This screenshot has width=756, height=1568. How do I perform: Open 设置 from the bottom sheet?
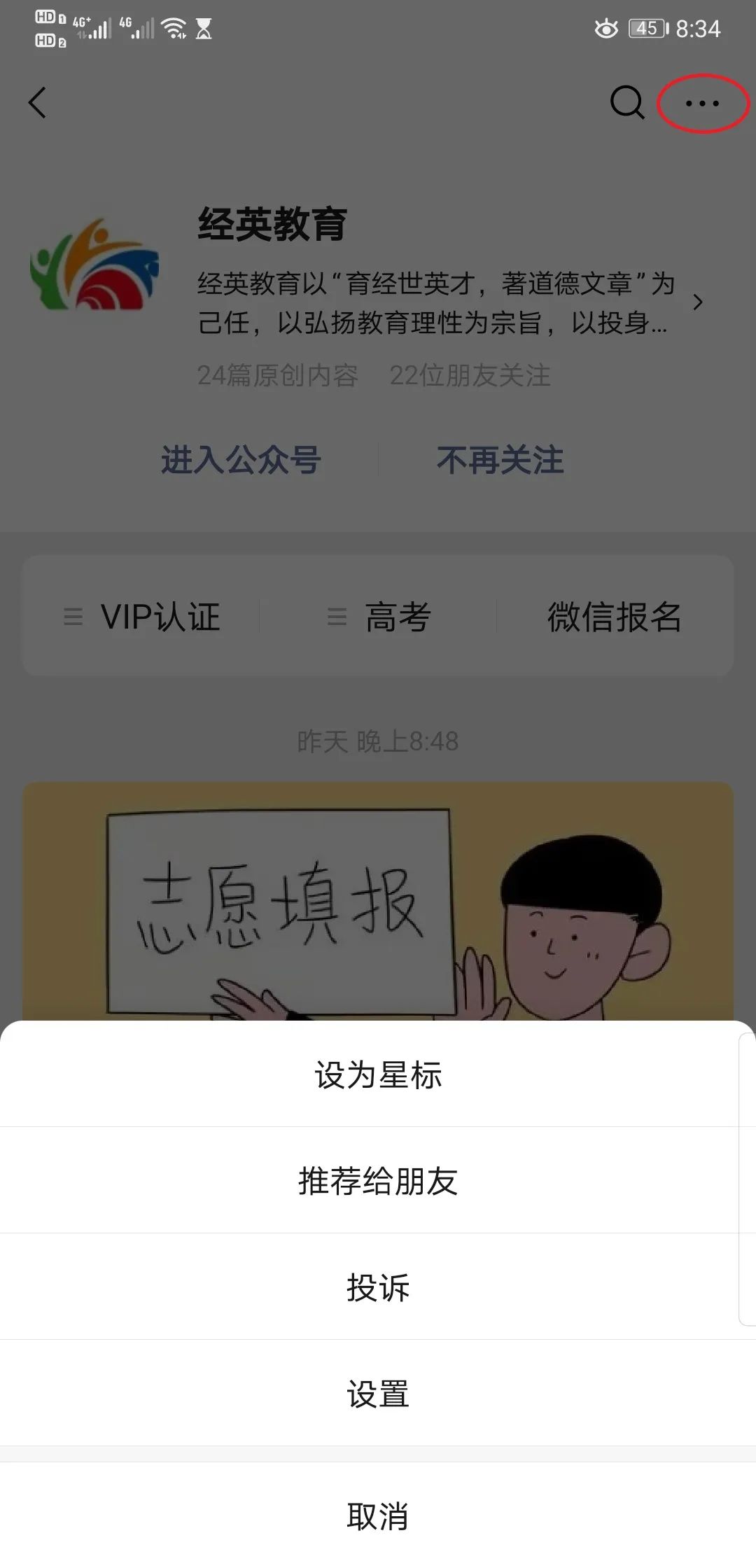coord(378,1394)
